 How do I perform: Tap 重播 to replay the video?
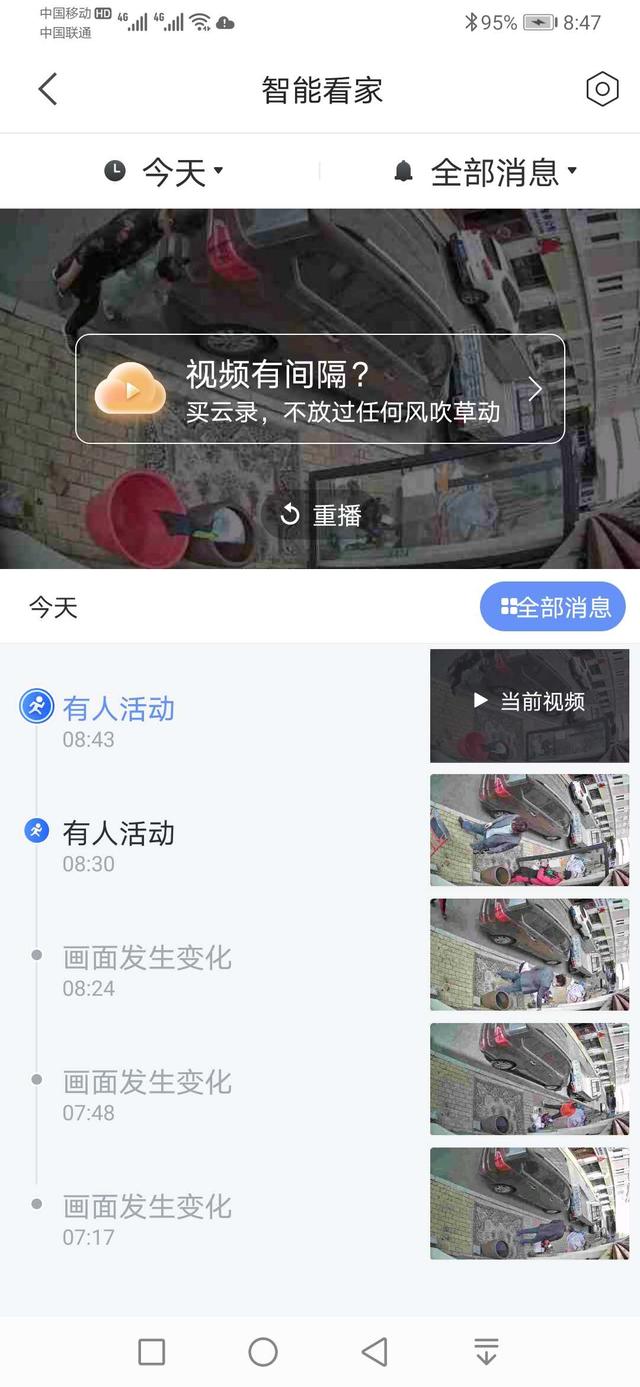tap(321, 515)
